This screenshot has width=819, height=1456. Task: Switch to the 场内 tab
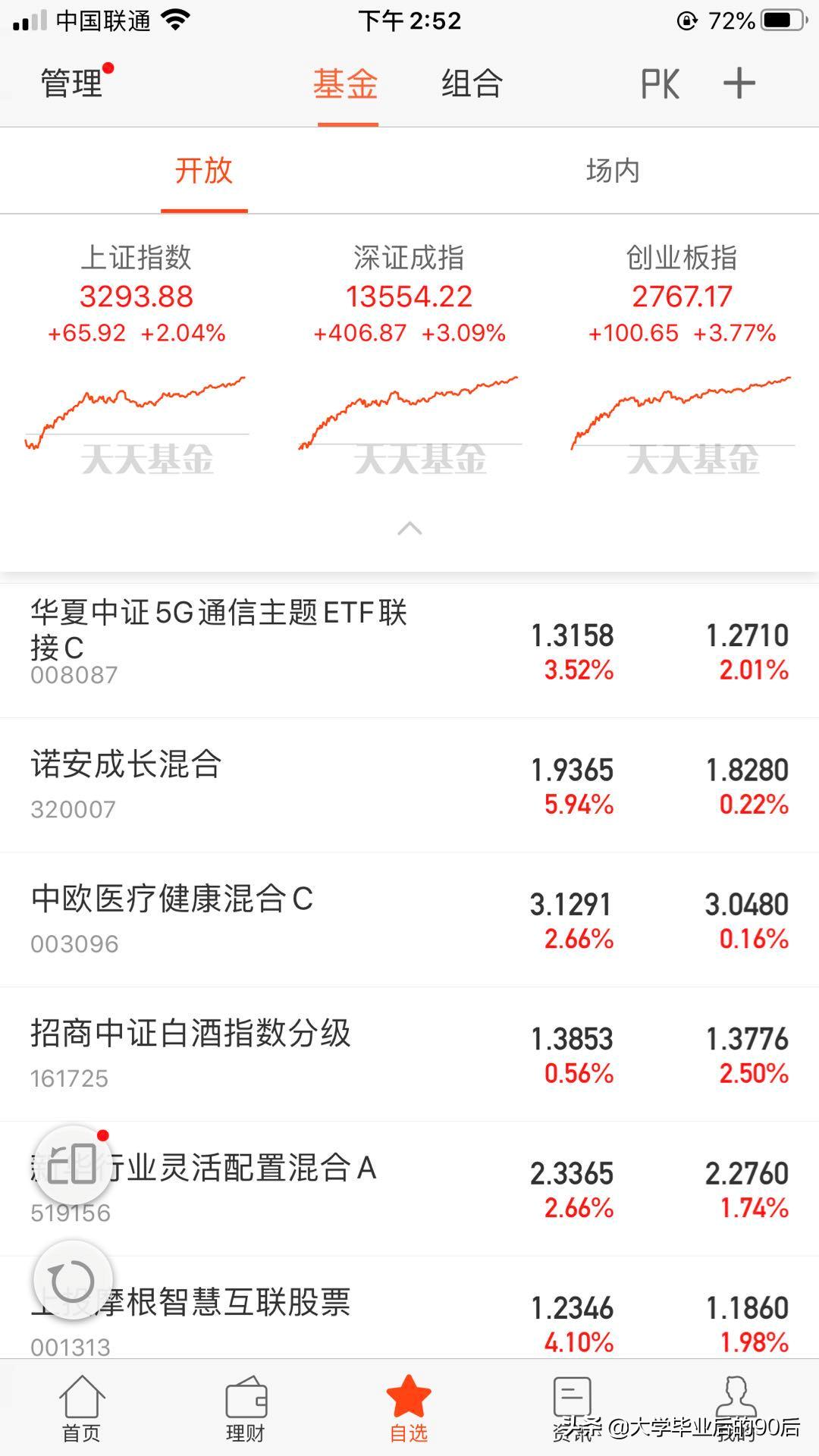[613, 171]
